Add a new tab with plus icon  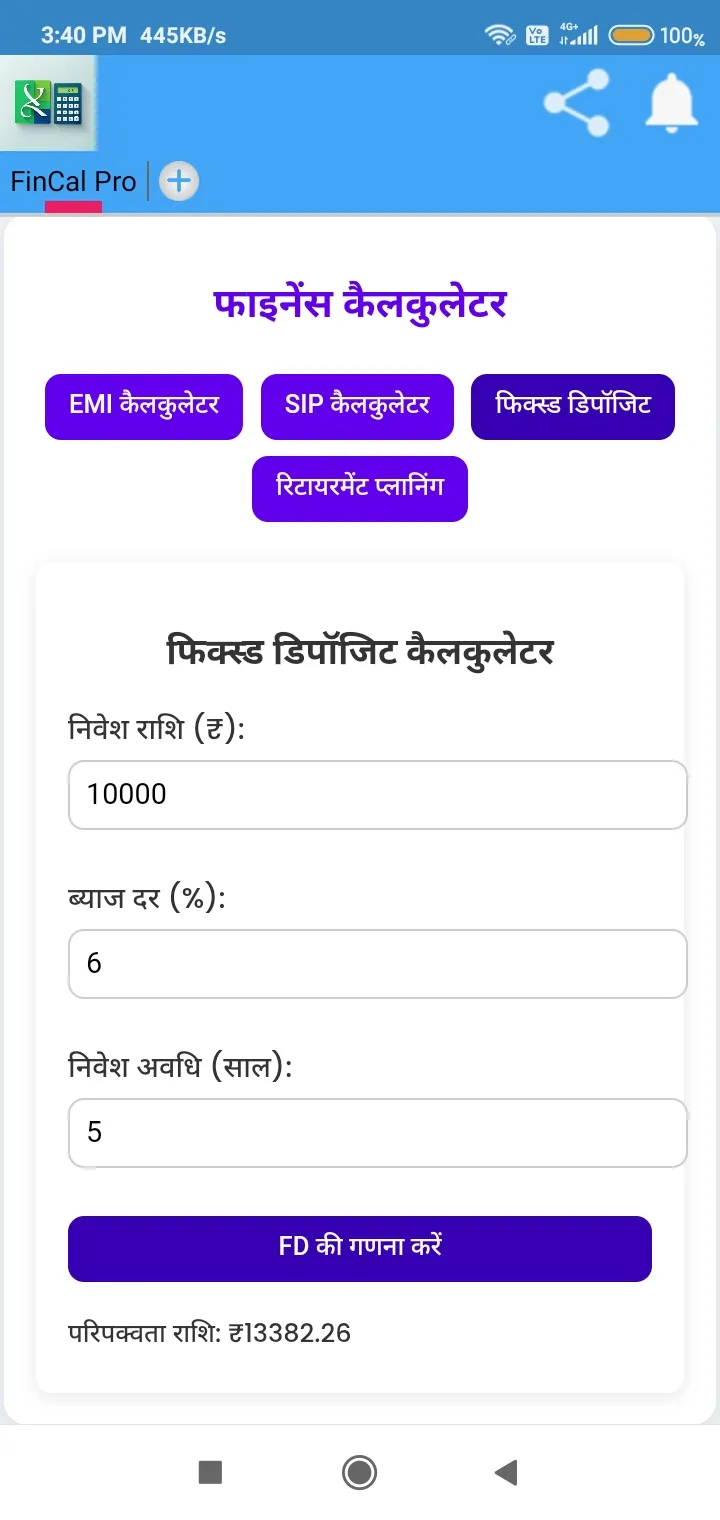point(179,181)
